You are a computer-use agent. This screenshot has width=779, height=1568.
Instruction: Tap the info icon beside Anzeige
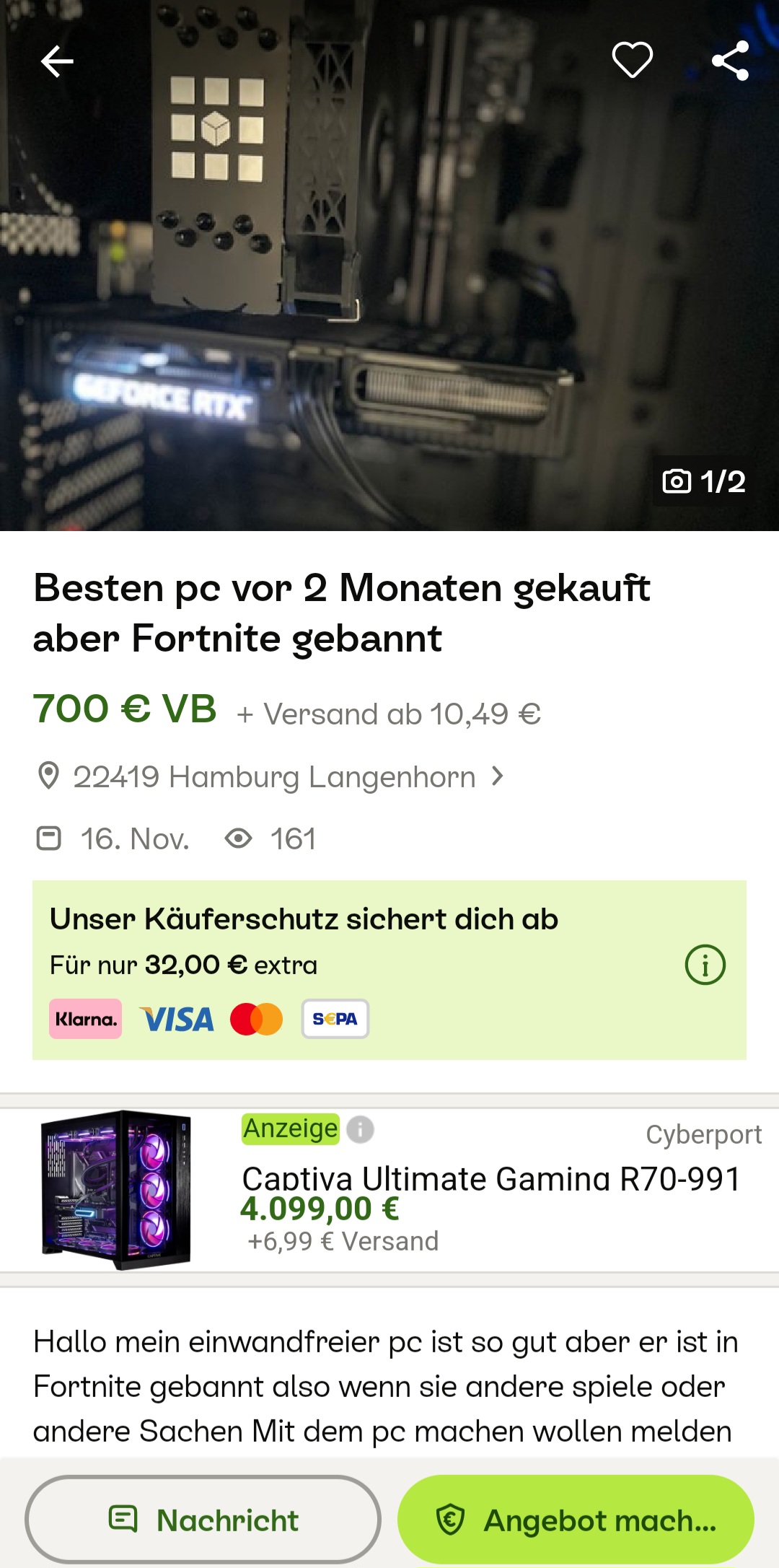point(360,1129)
